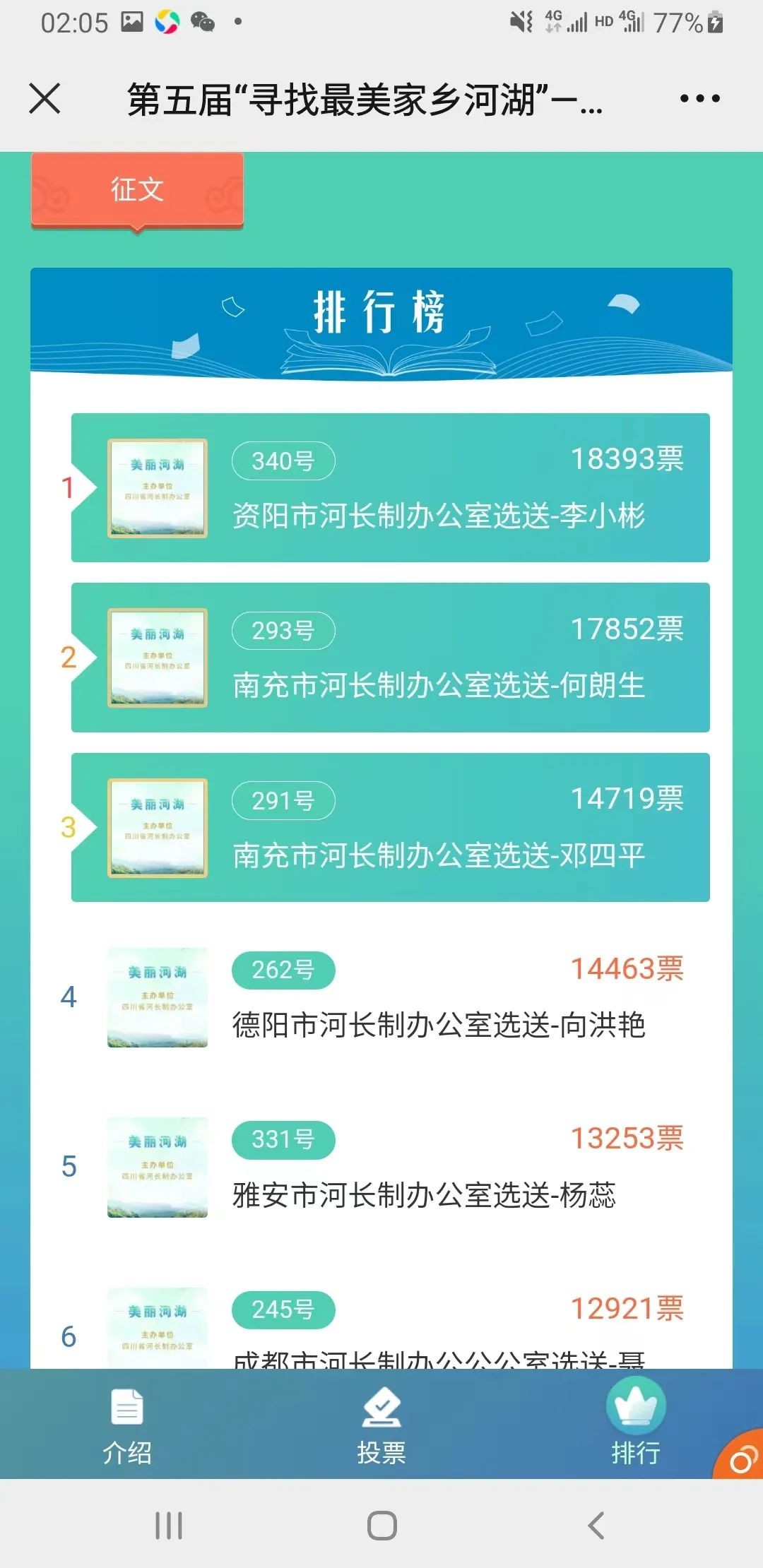Image resolution: width=763 pixels, height=1568 pixels.
Task: Select the 征文 category tab
Action: 137,190
